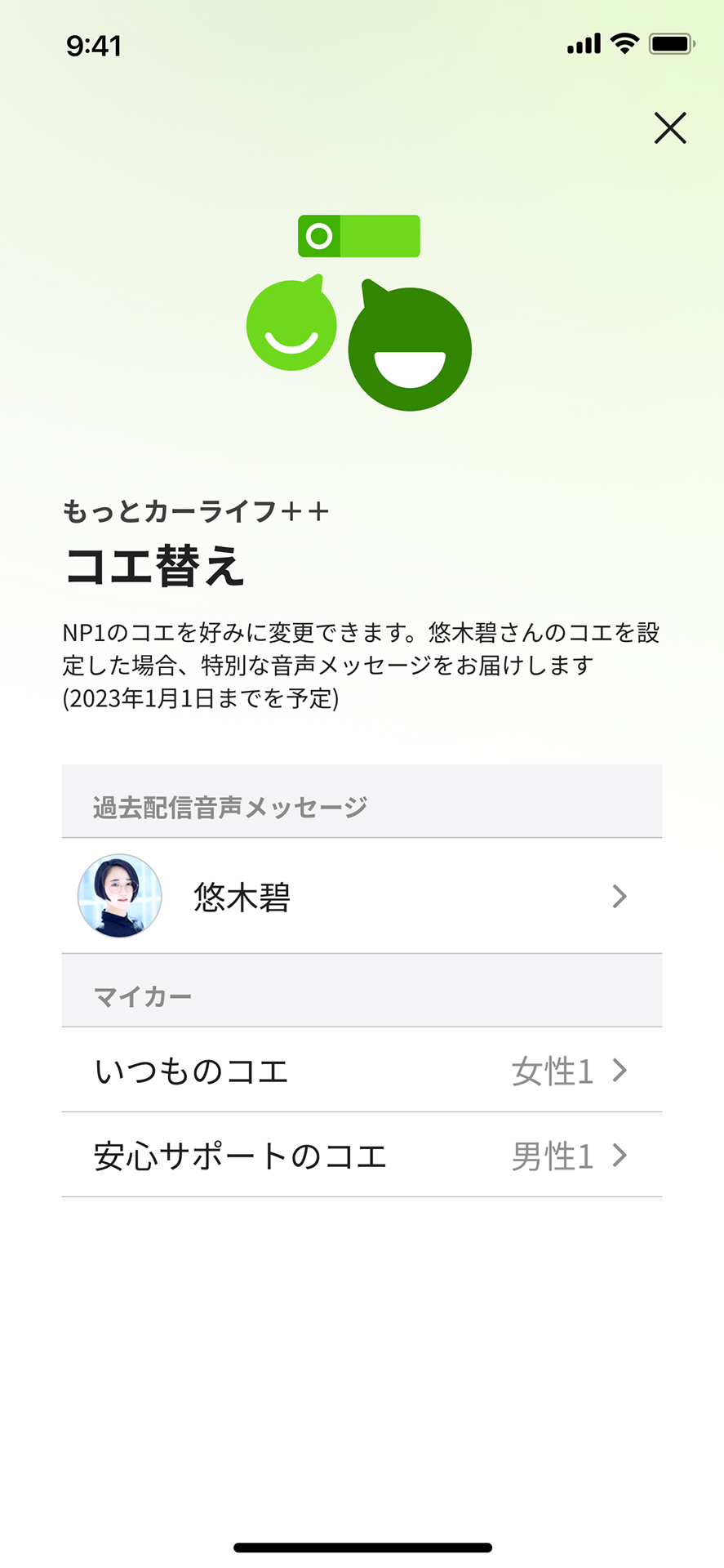724x1568 pixels.
Task: Tap the NP1 voice change description text
Action: pos(362,663)
